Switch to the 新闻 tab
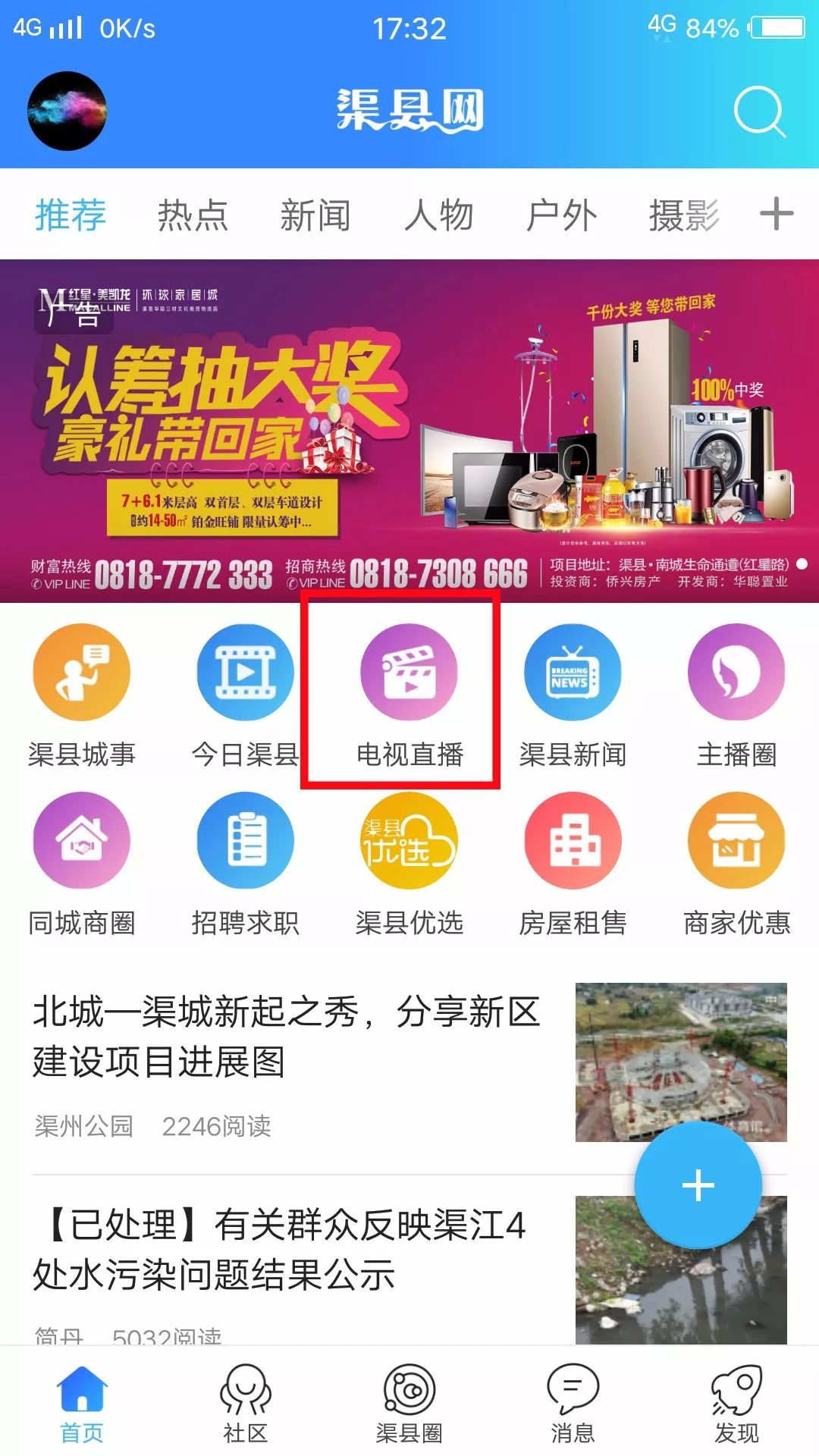 click(x=315, y=215)
